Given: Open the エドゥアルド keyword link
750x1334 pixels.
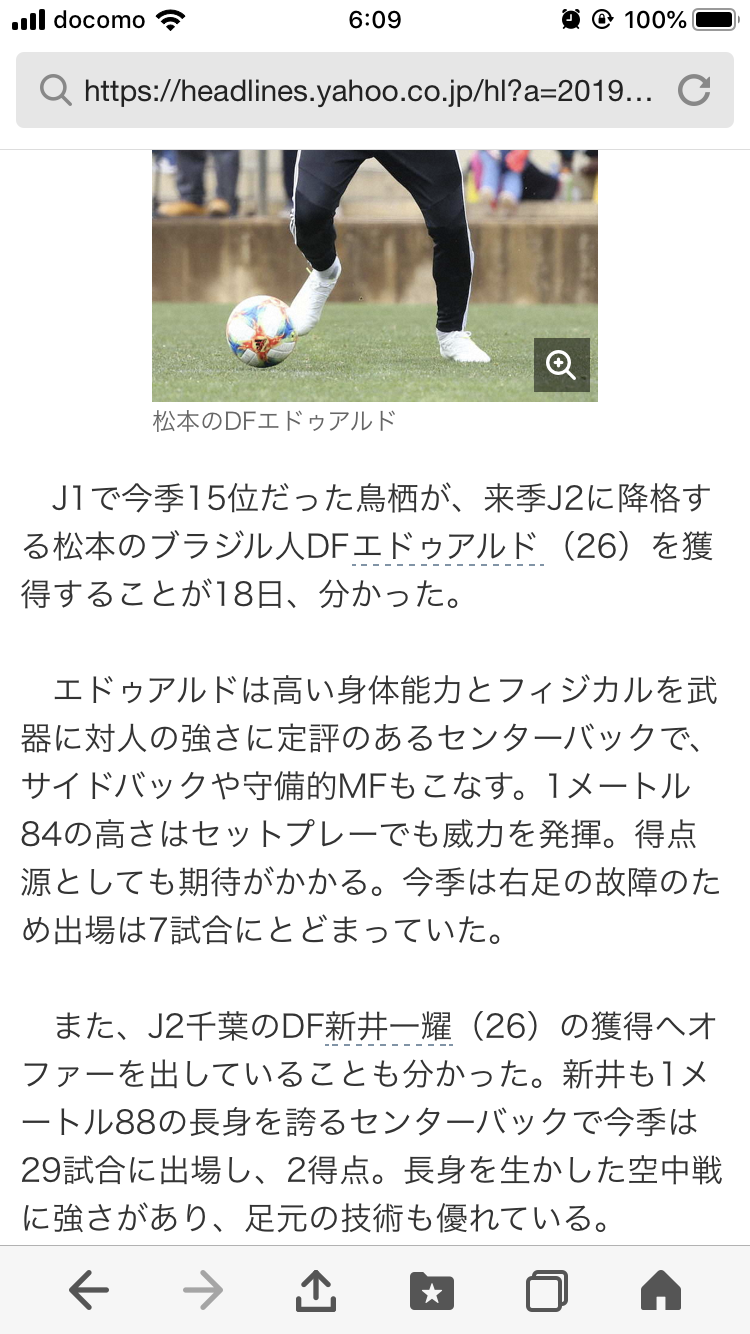Looking at the screenshot, I should 441,547.
